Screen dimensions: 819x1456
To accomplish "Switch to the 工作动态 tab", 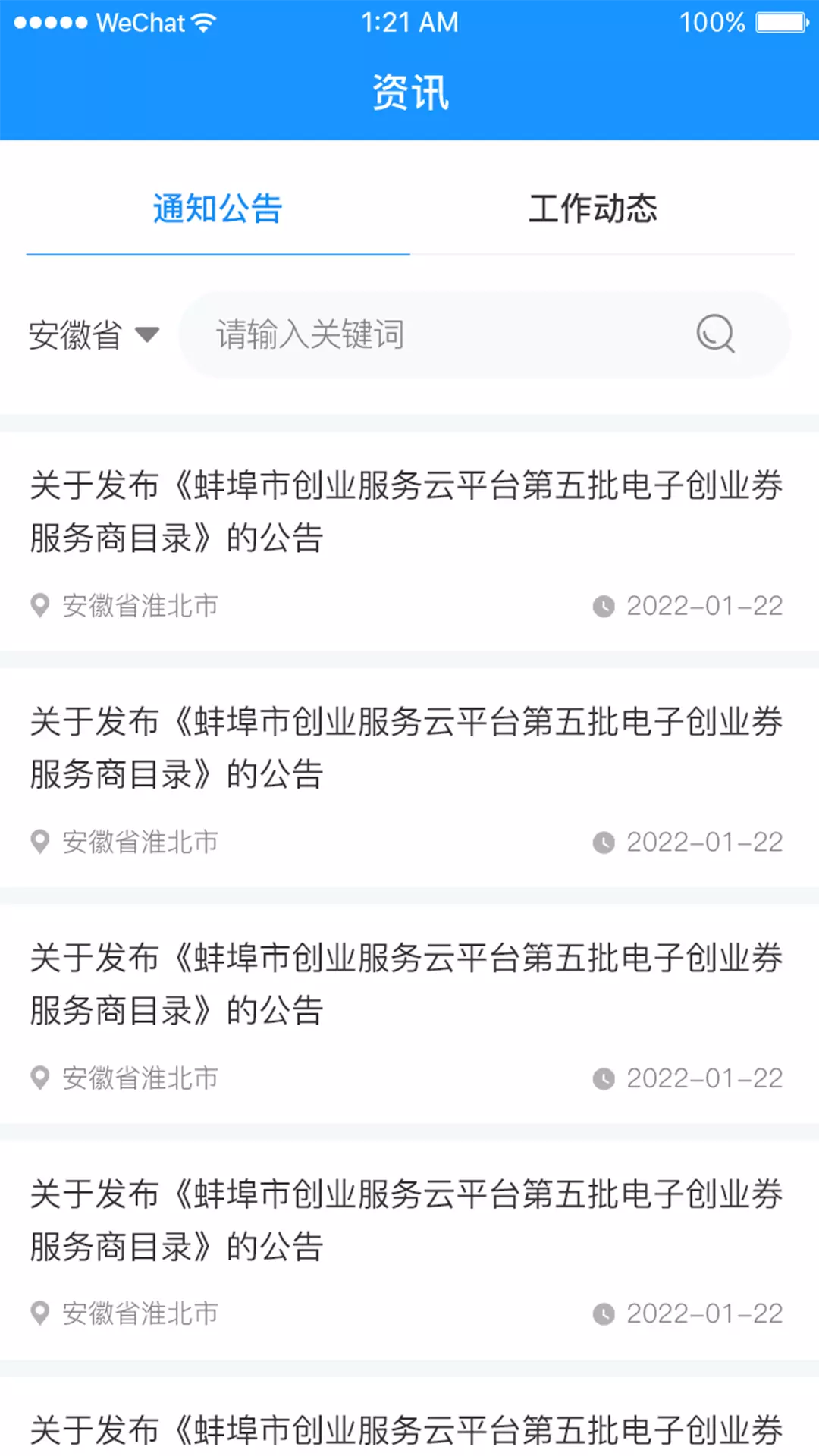I will [x=593, y=209].
